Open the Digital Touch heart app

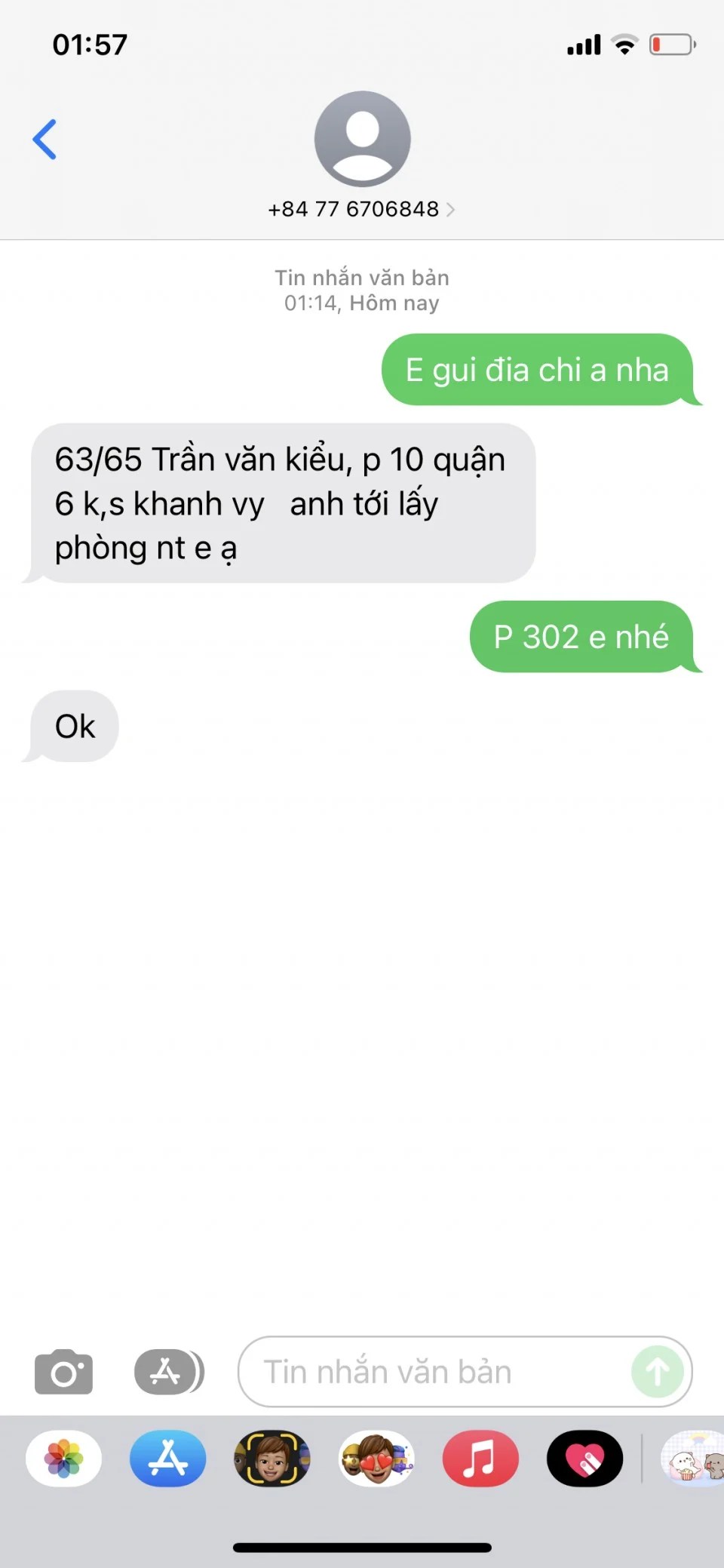[584, 1458]
